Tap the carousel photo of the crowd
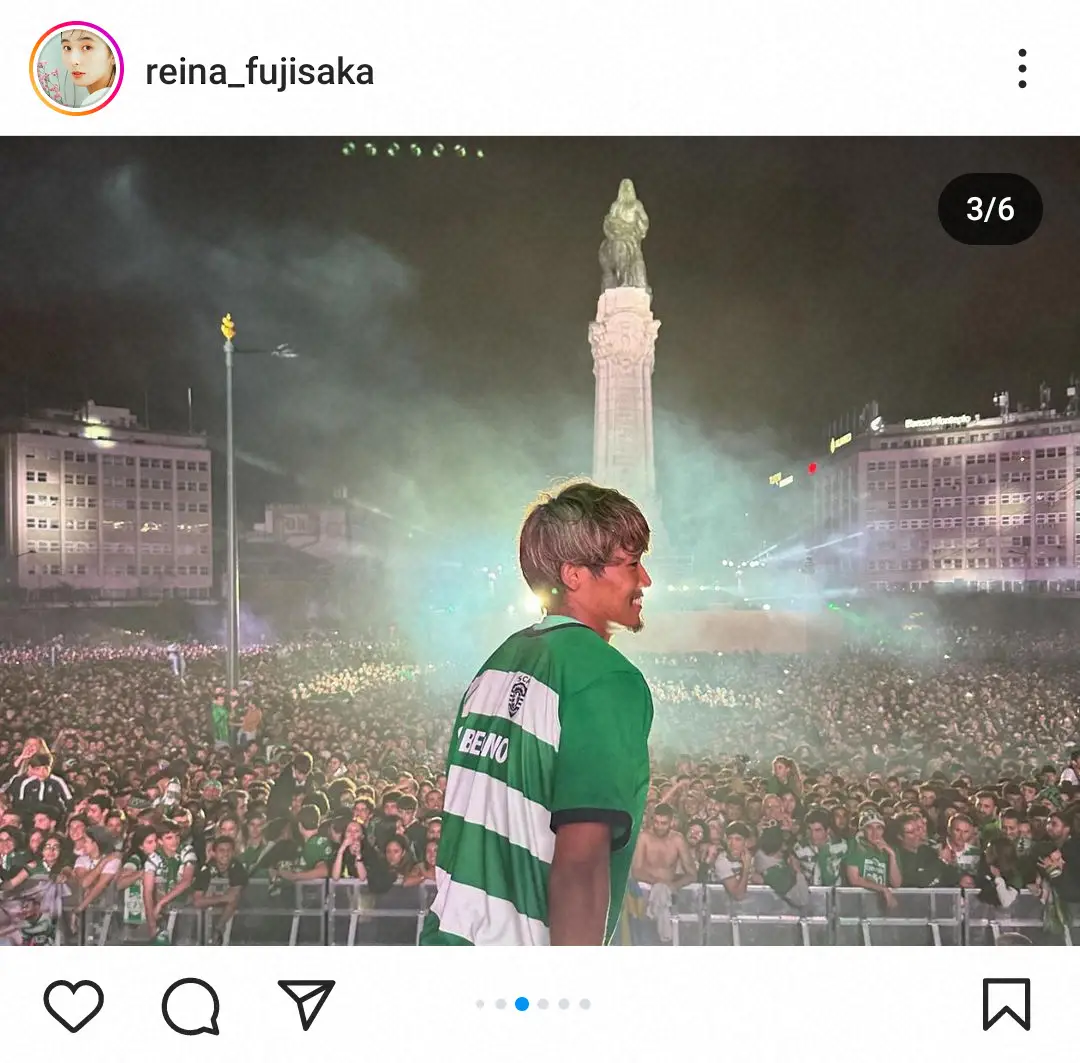The width and height of the screenshot is (1080, 1063). tap(540, 540)
